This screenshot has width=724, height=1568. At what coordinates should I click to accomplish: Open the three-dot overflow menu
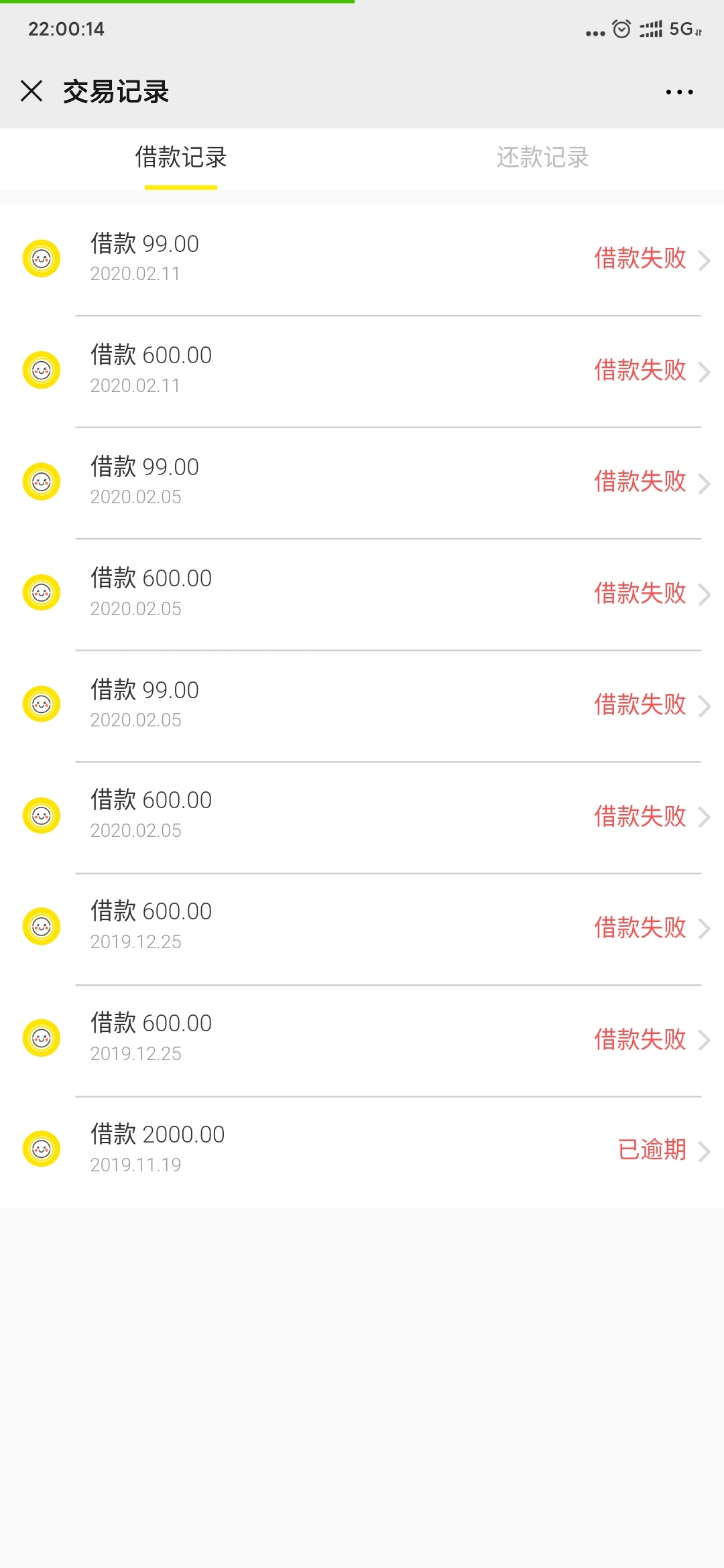point(679,92)
